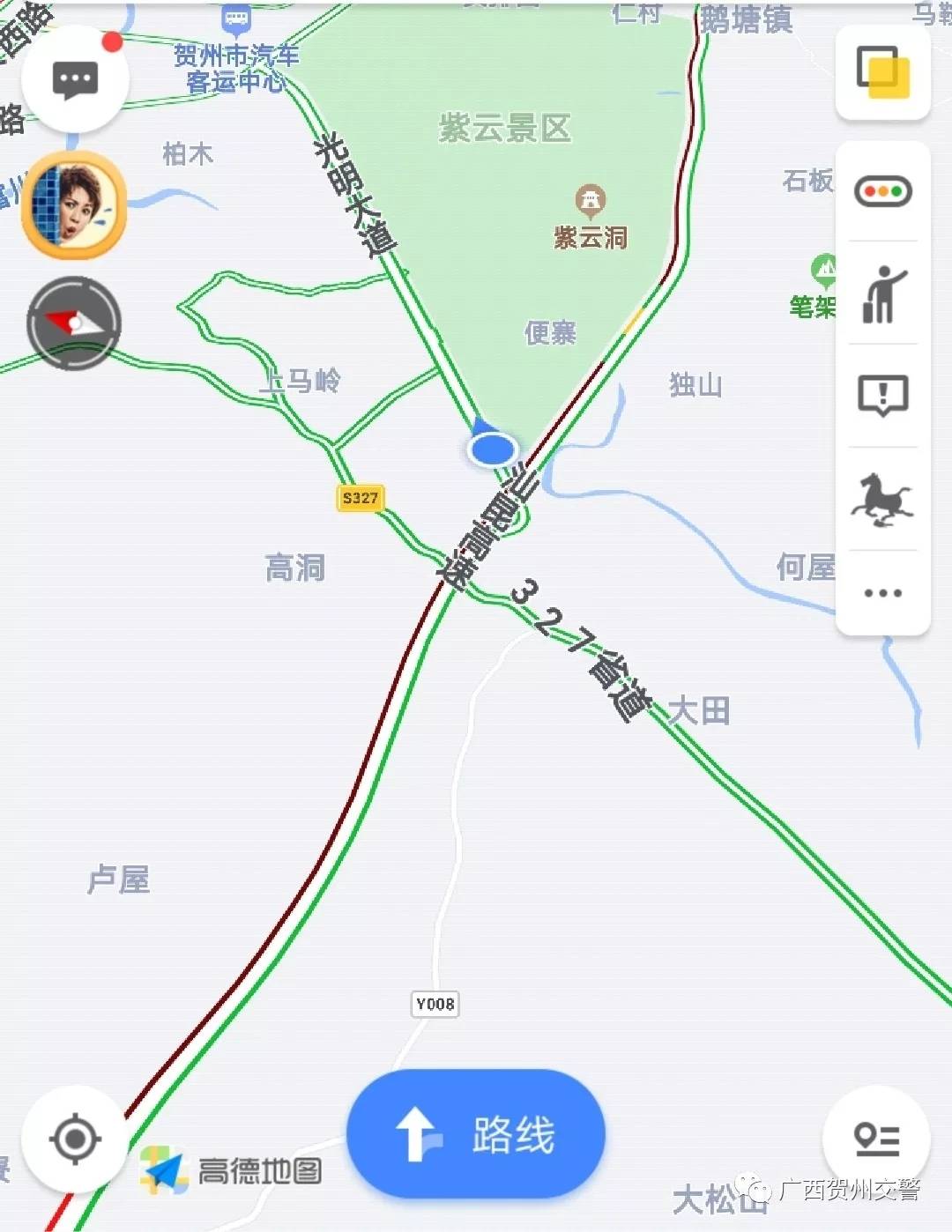Report a map issue
The image size is (952, 1232).
coord(882,396)
